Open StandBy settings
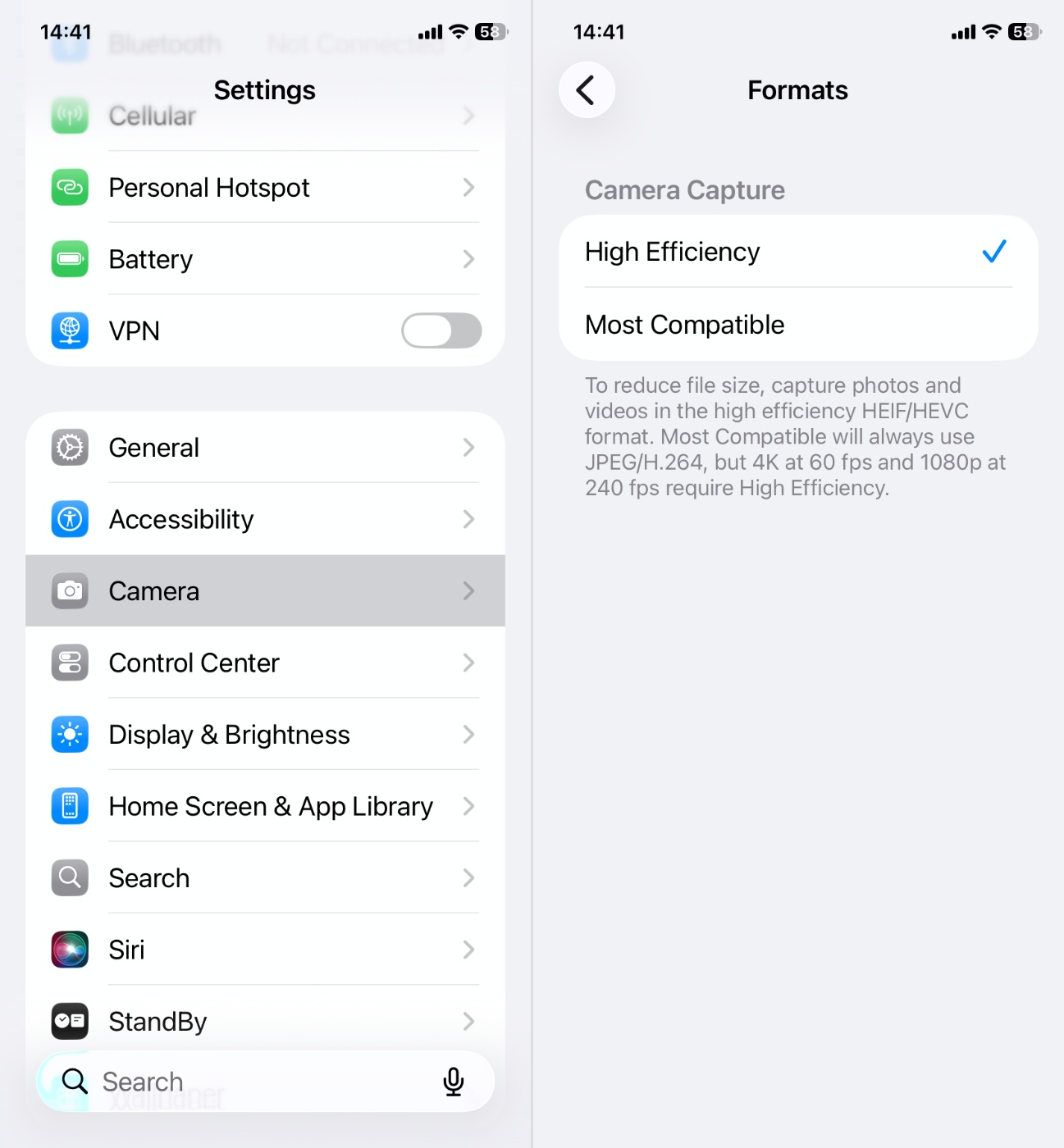 click(265, 1021)
